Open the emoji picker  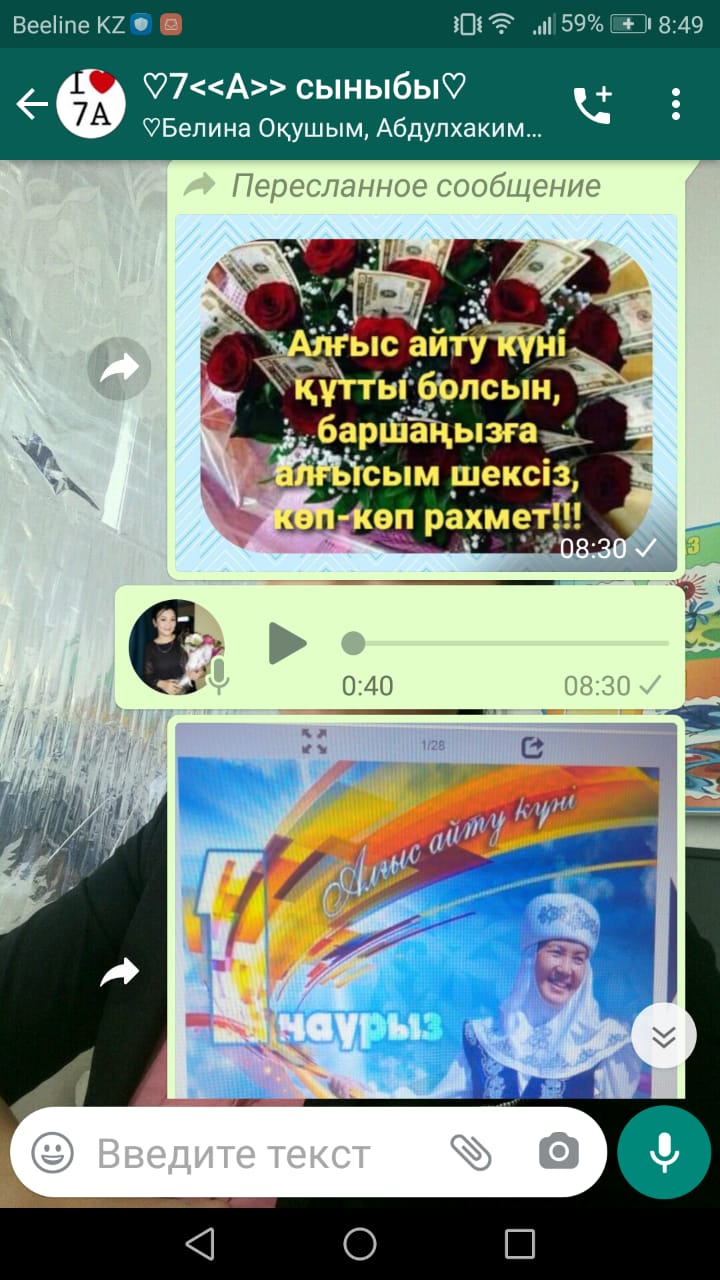point(52,1153)
